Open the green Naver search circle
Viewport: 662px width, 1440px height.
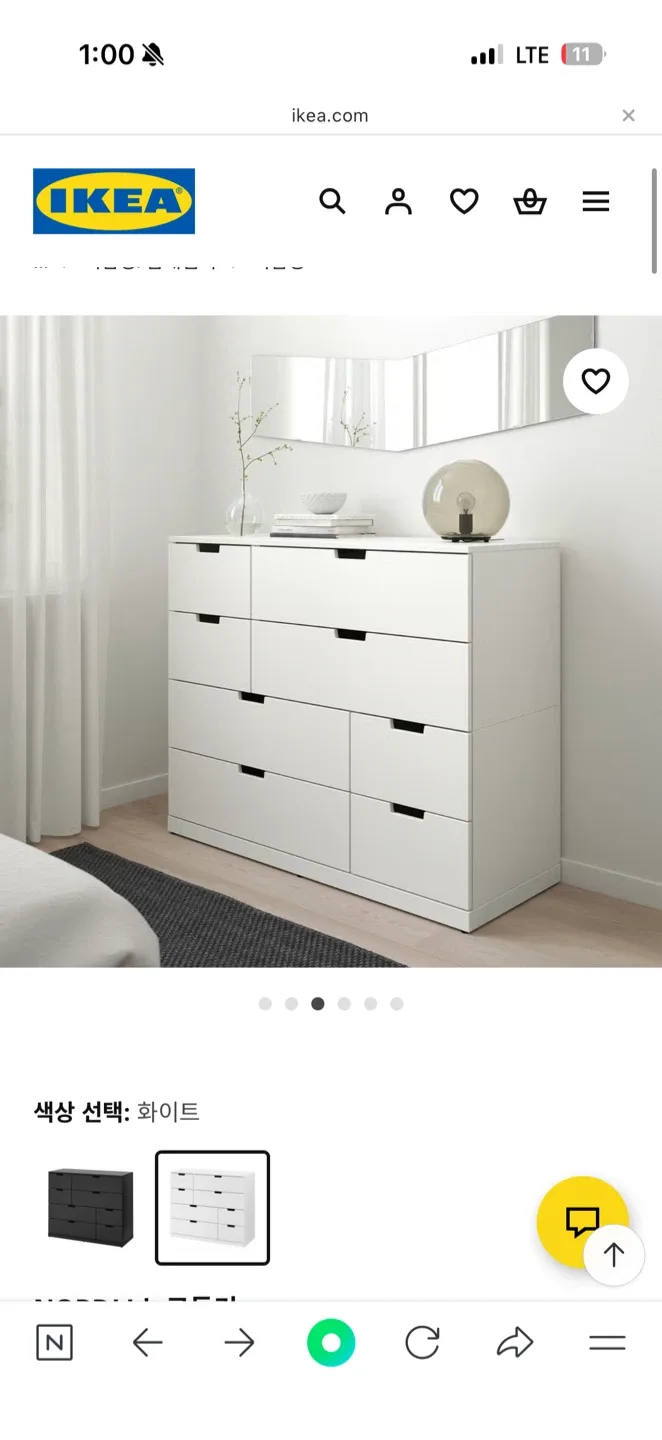(x=331, y=1343)
